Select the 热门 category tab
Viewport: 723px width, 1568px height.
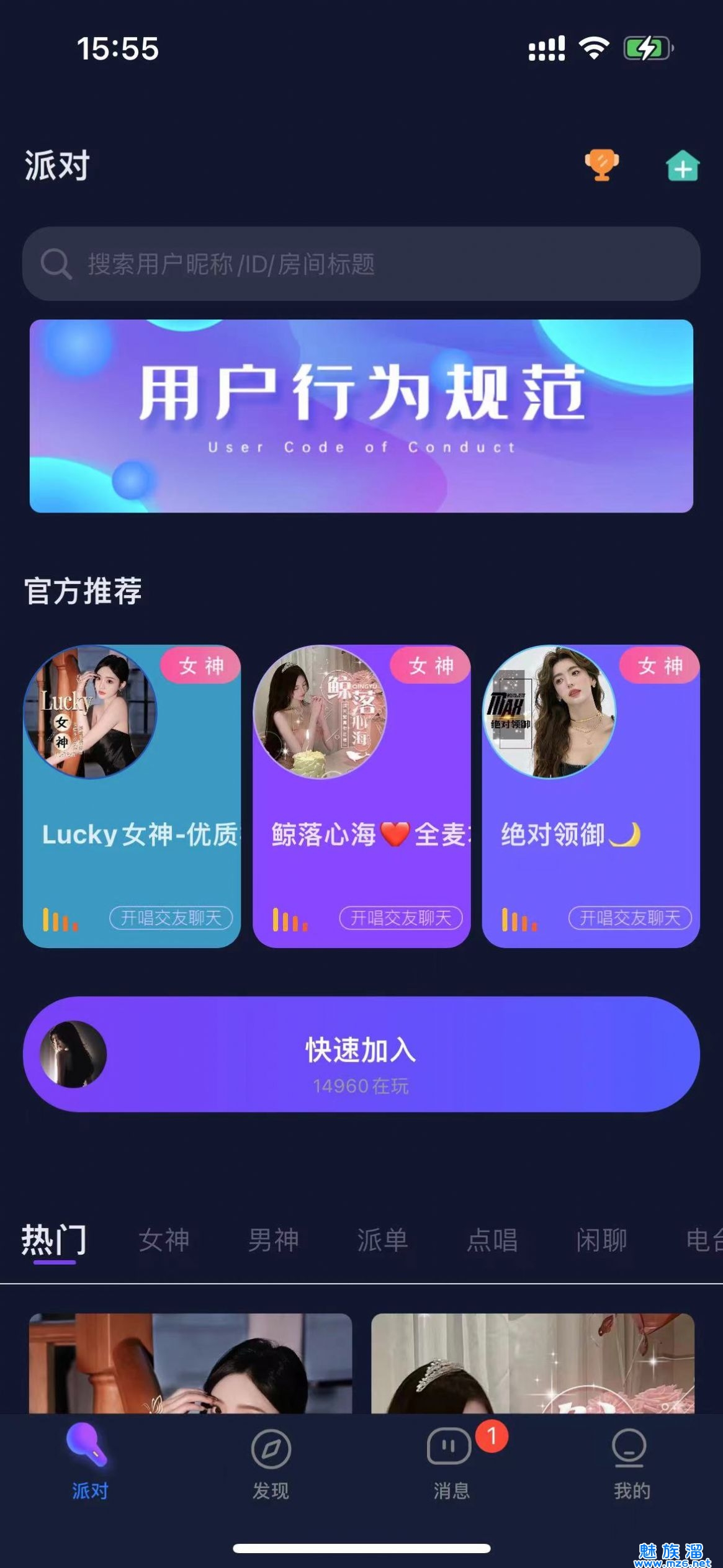pyautogui.click(x=54, y=1240)
